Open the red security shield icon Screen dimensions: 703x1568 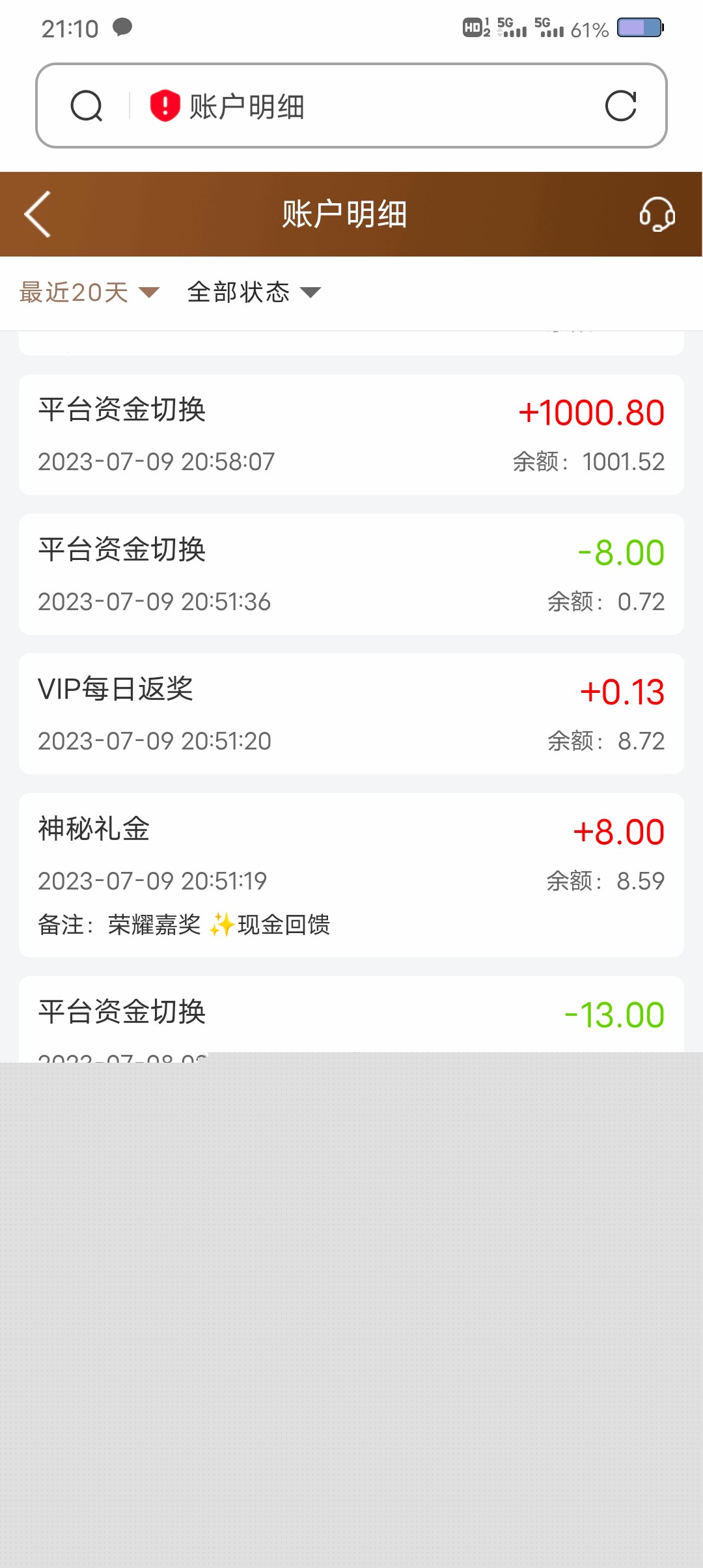tap(165, 105)
